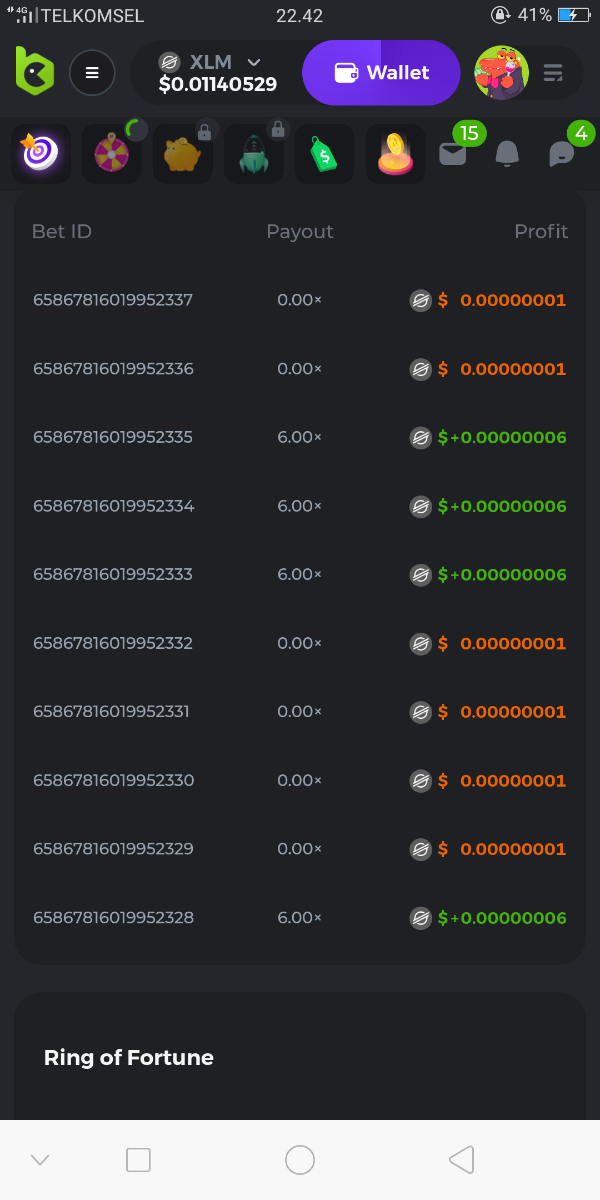
Task: Open the gold coin reward icon
Action: [x=395, y=154]
